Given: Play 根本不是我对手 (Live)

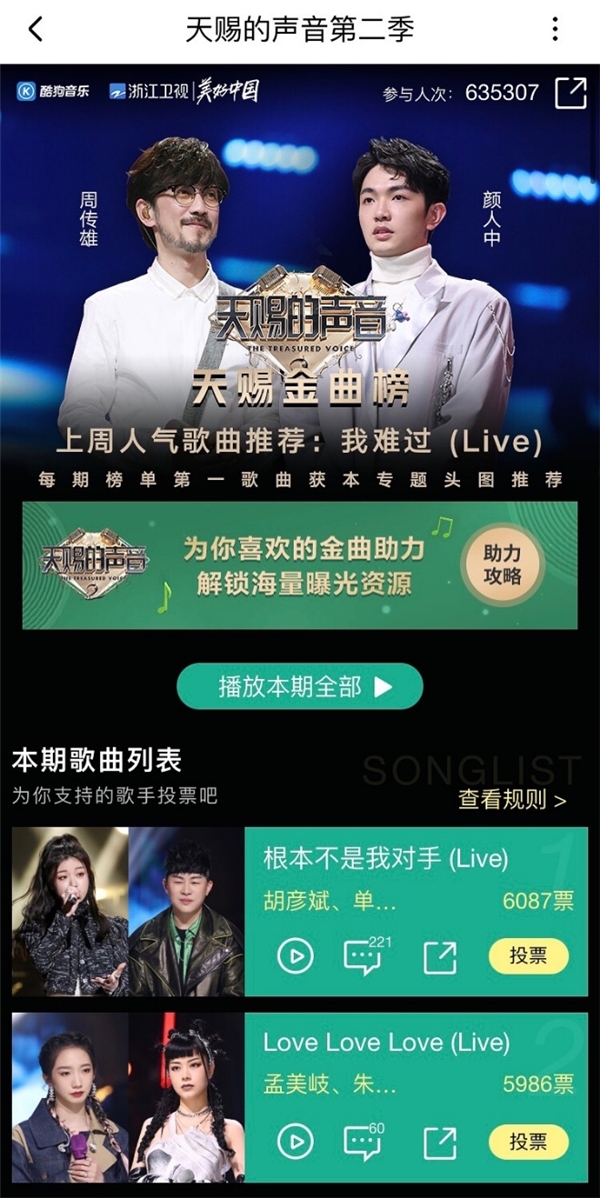Looking at the screenshot, I should coord(295,957).
